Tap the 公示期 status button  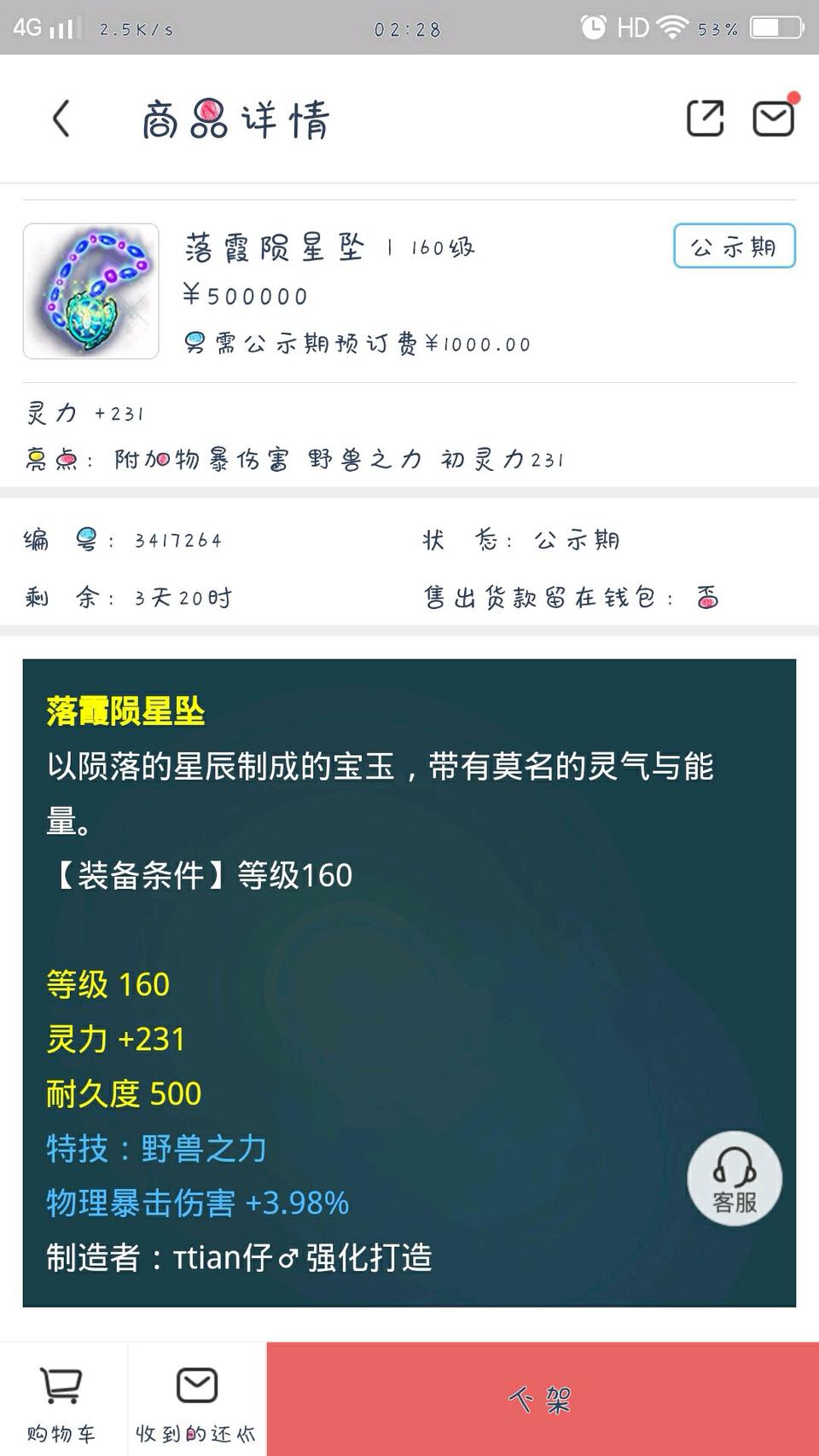(734, 247)
